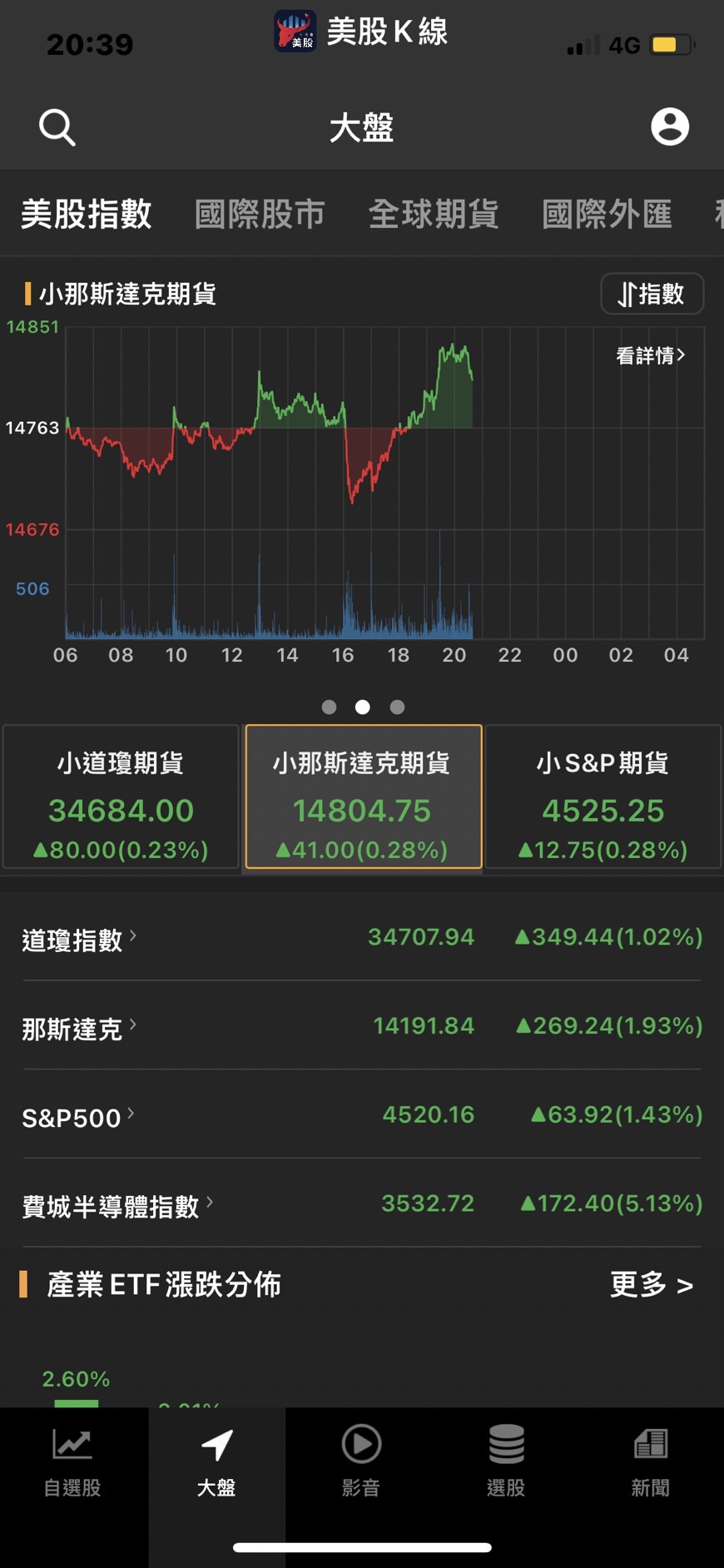Switch to the 國際股市 tab

point(260,214)
